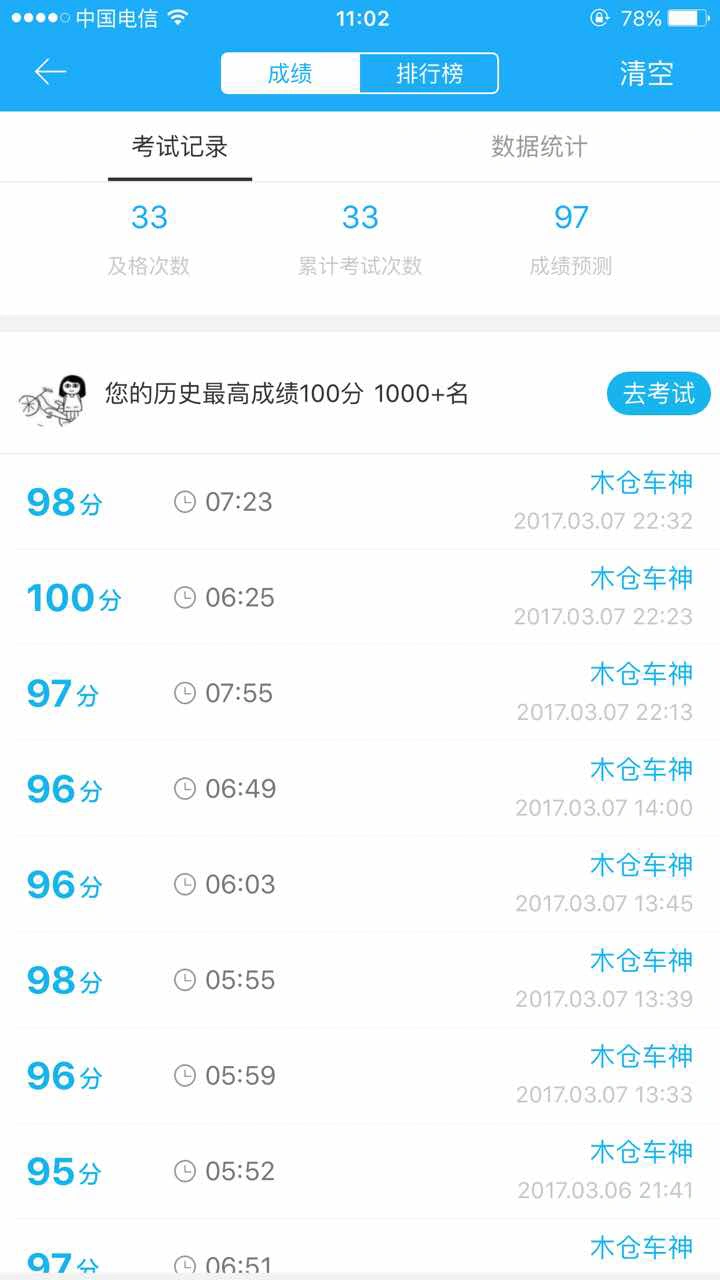Go back using the top-left arrow
Viewport: 720px width, 1280px height.
[50, 72]
